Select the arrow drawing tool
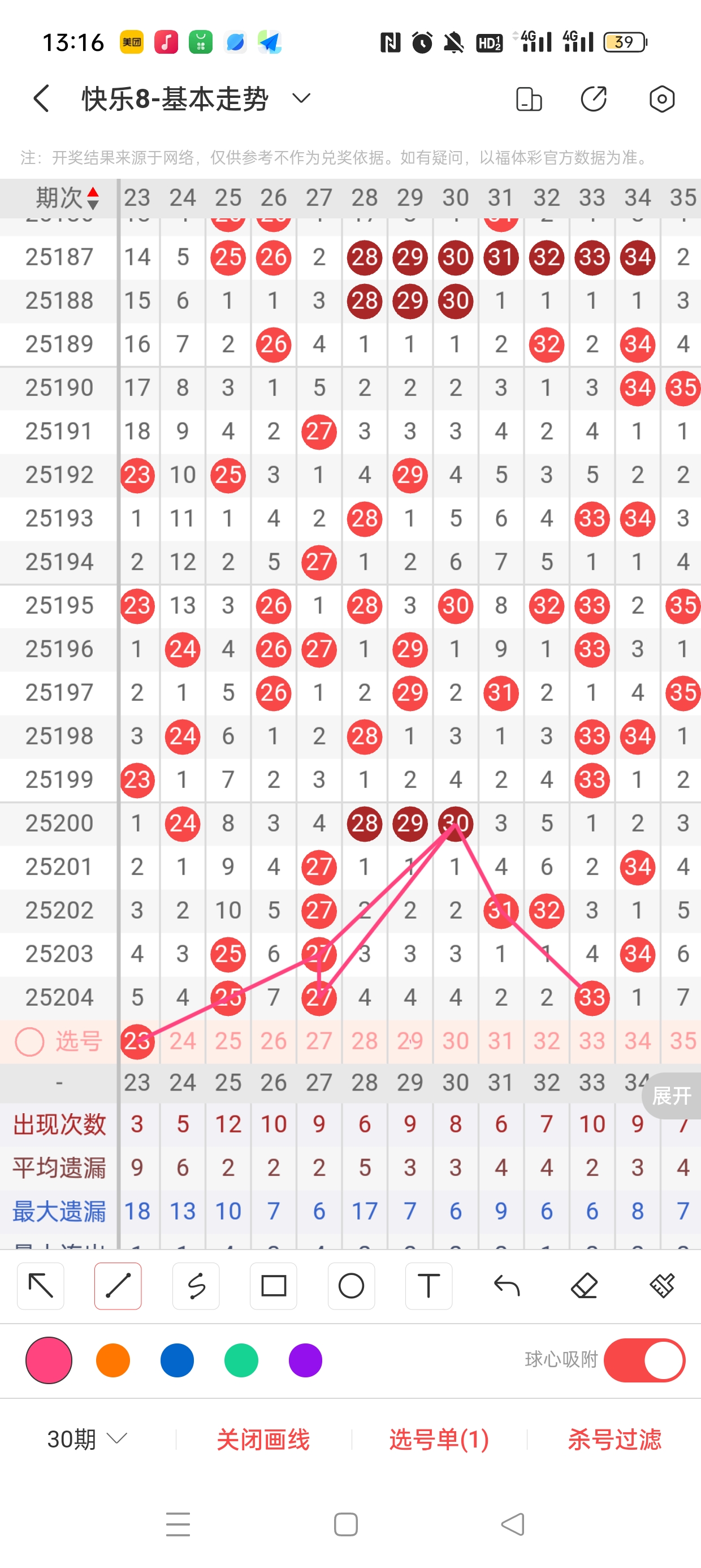The width and height of the screenshot is (701, 1568). pos(41,1286)
